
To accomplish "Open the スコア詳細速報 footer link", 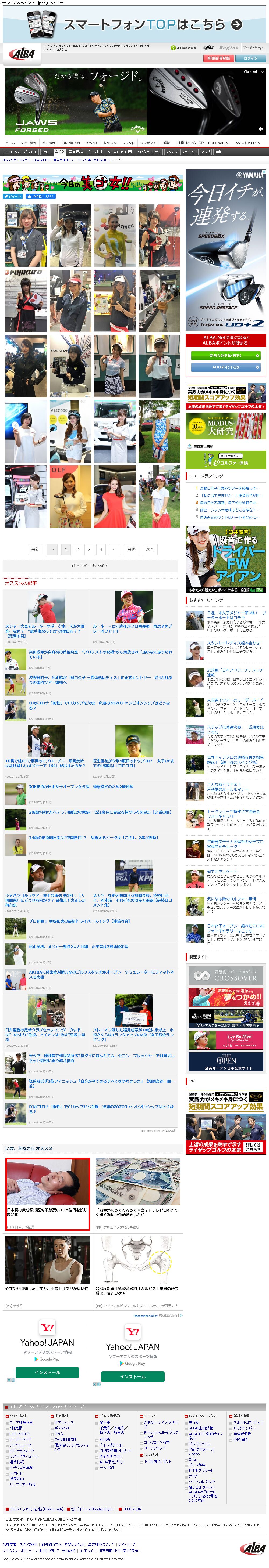I will pos(21,1422).
